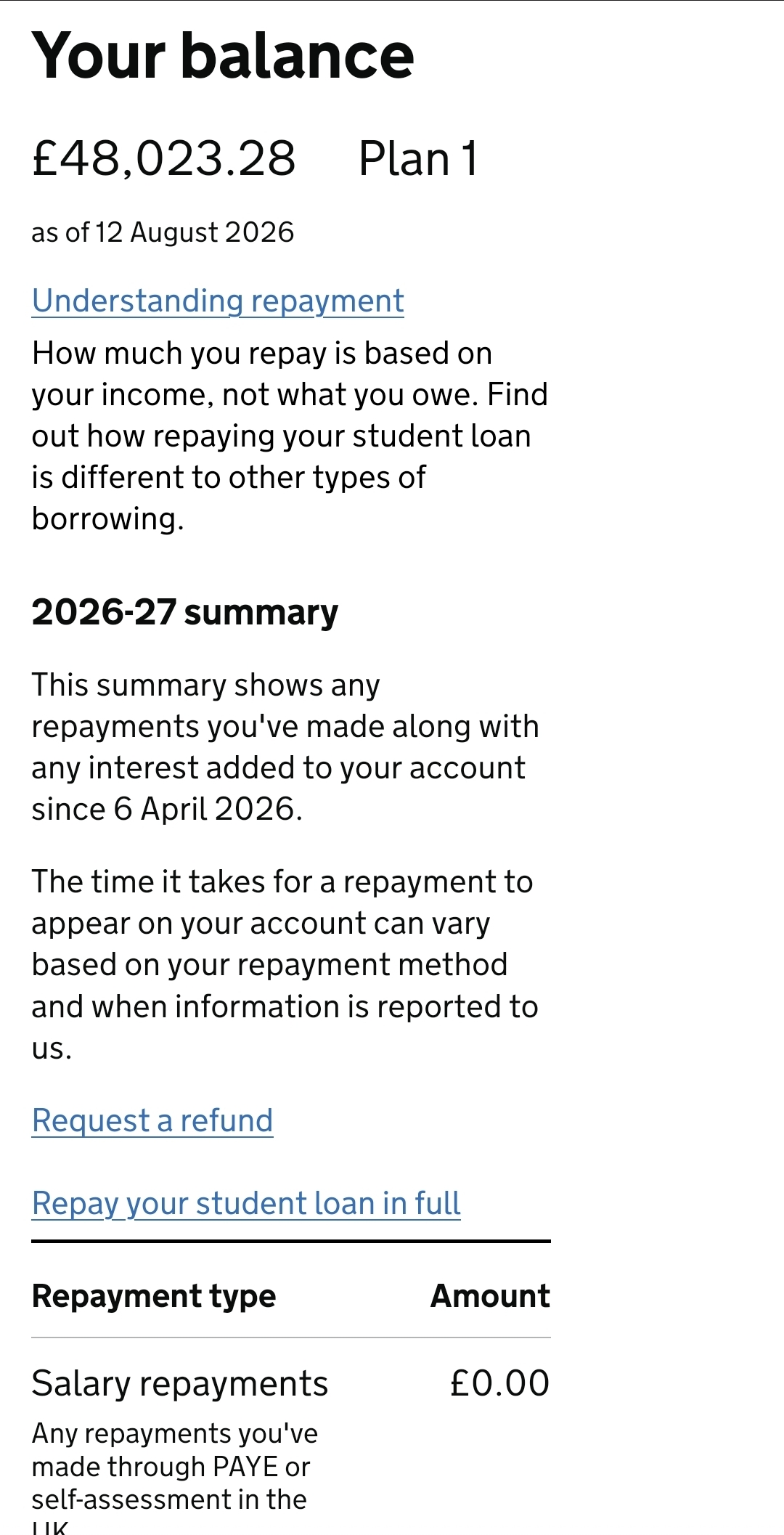
Task: Open Repay your student loan in full
Action: pos(246,1204)
